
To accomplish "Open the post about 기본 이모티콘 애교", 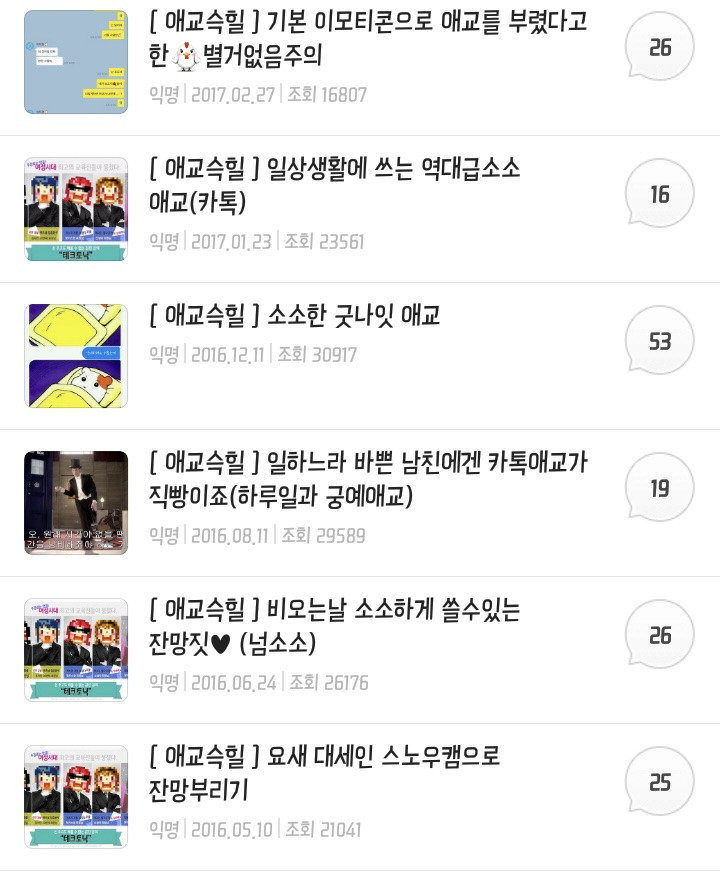I will [368, 40].
